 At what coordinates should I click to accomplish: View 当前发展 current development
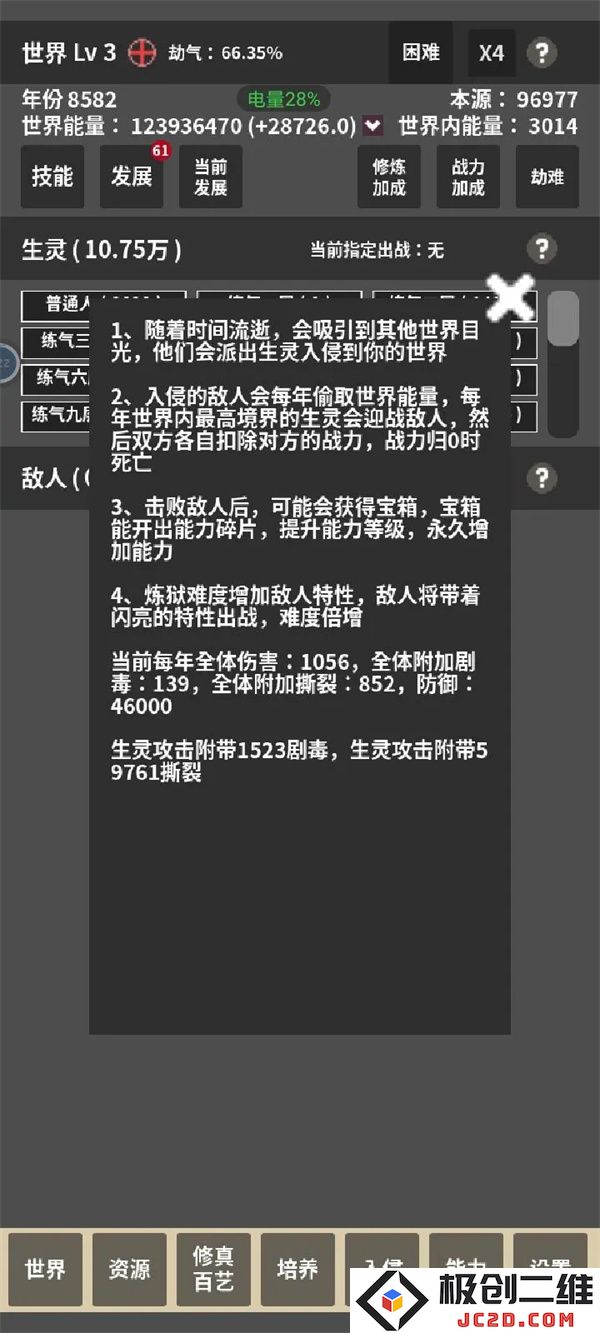(x=210, y=177)
